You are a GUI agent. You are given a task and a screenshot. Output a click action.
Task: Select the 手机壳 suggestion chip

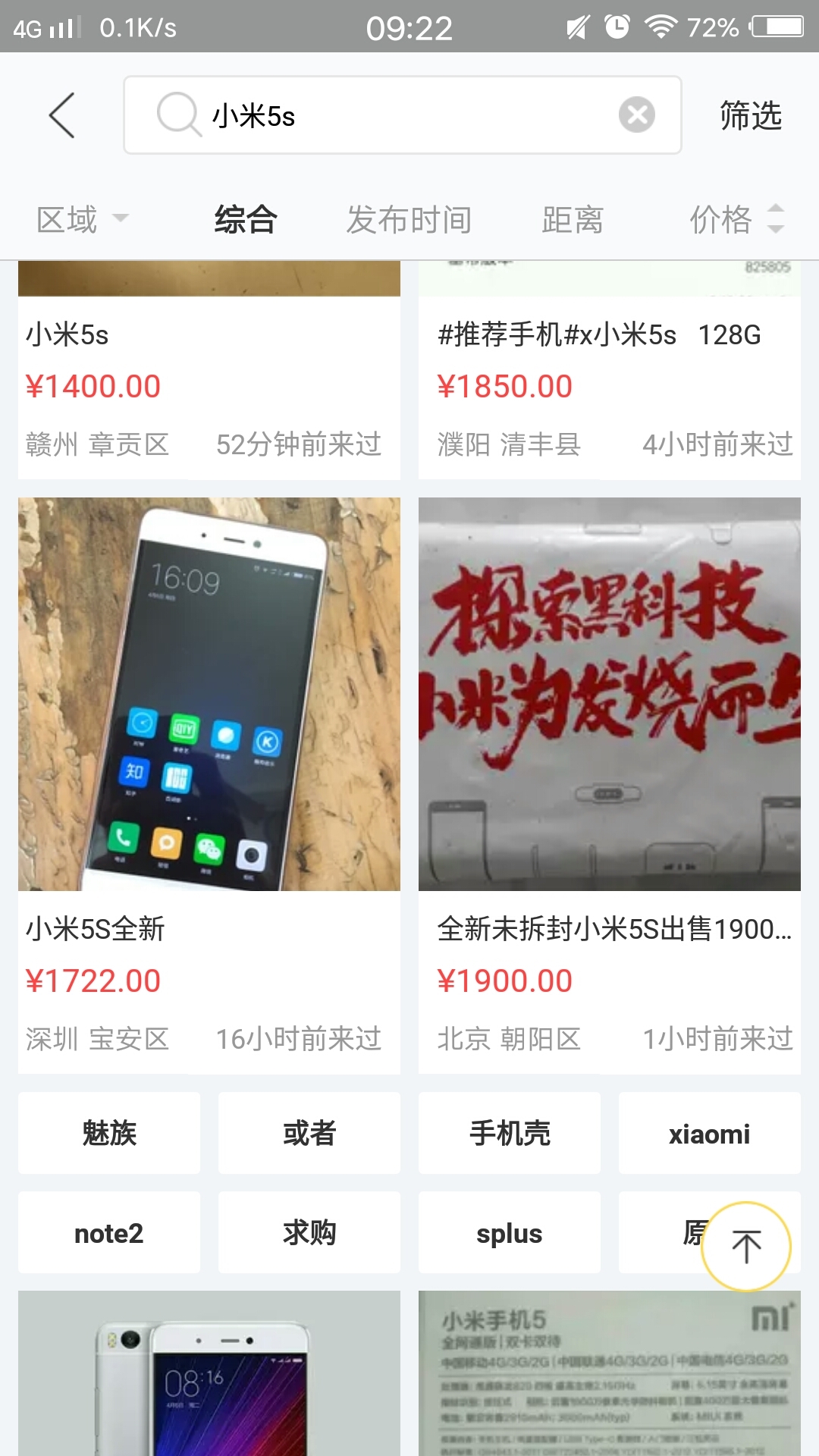(510, 1133)
